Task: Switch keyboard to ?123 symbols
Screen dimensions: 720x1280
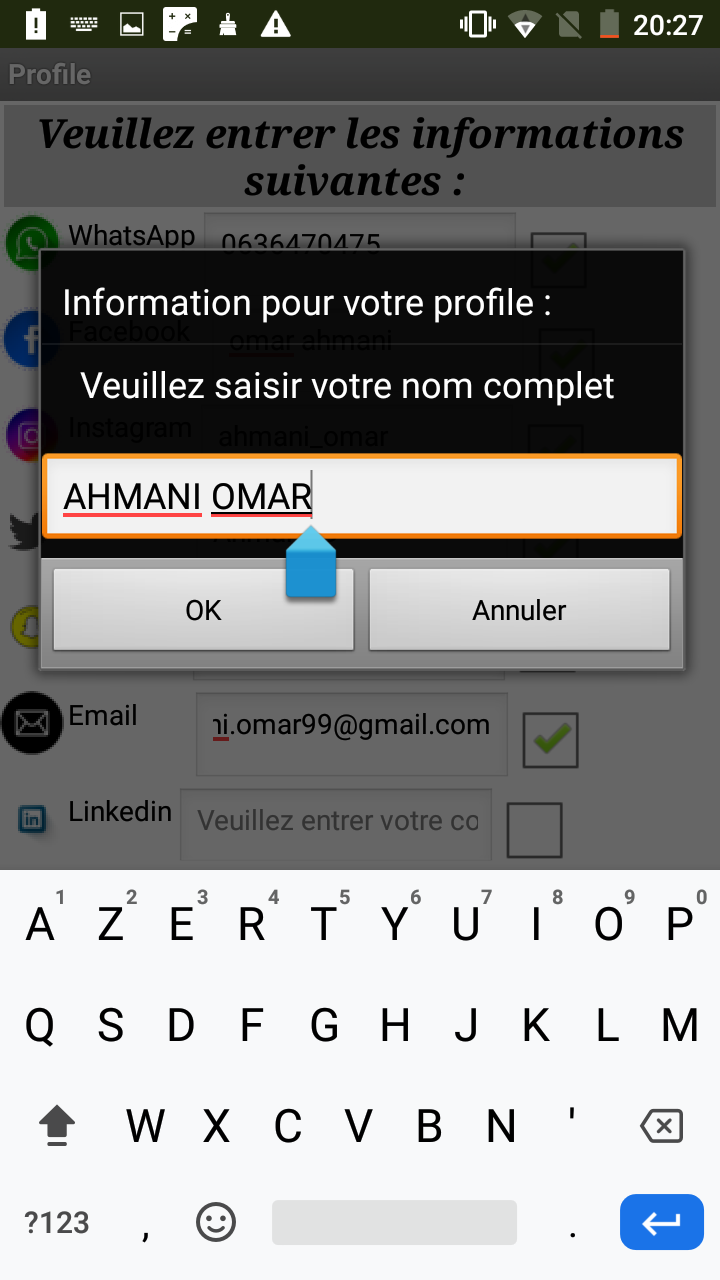Action: point(57,1222)
